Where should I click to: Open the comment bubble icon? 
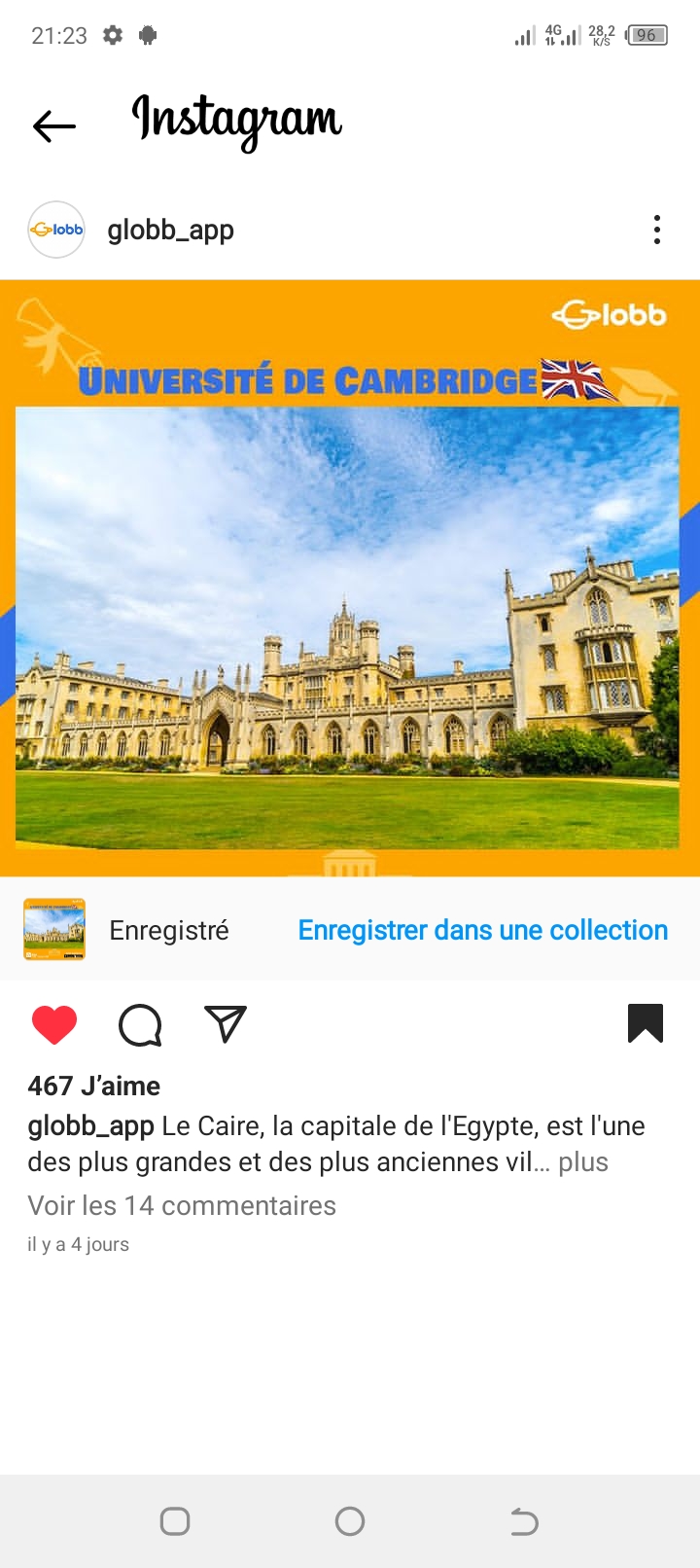point(140,1024)
